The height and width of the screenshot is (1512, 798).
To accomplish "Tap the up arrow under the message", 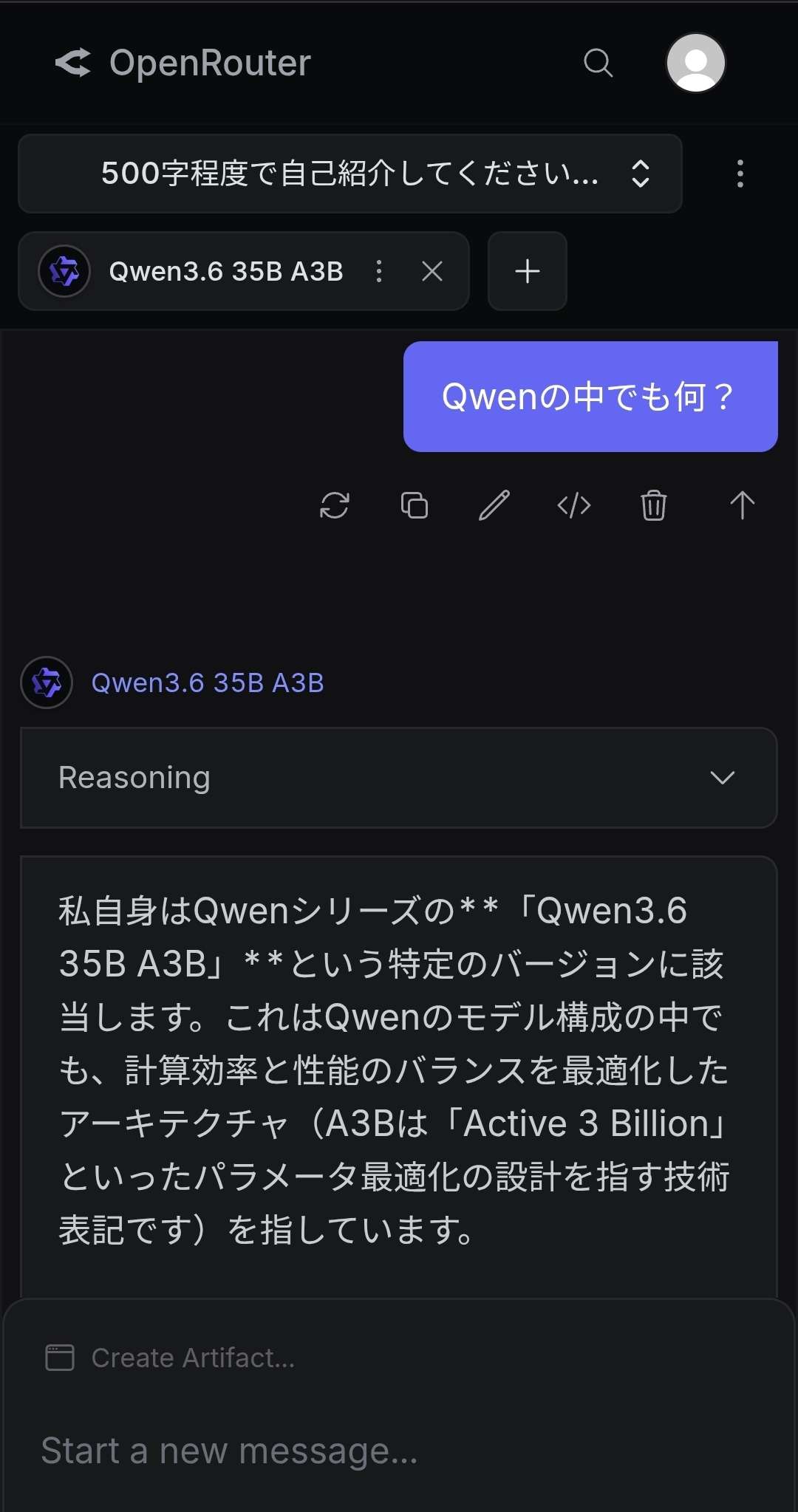I will [x=743, y=506].
